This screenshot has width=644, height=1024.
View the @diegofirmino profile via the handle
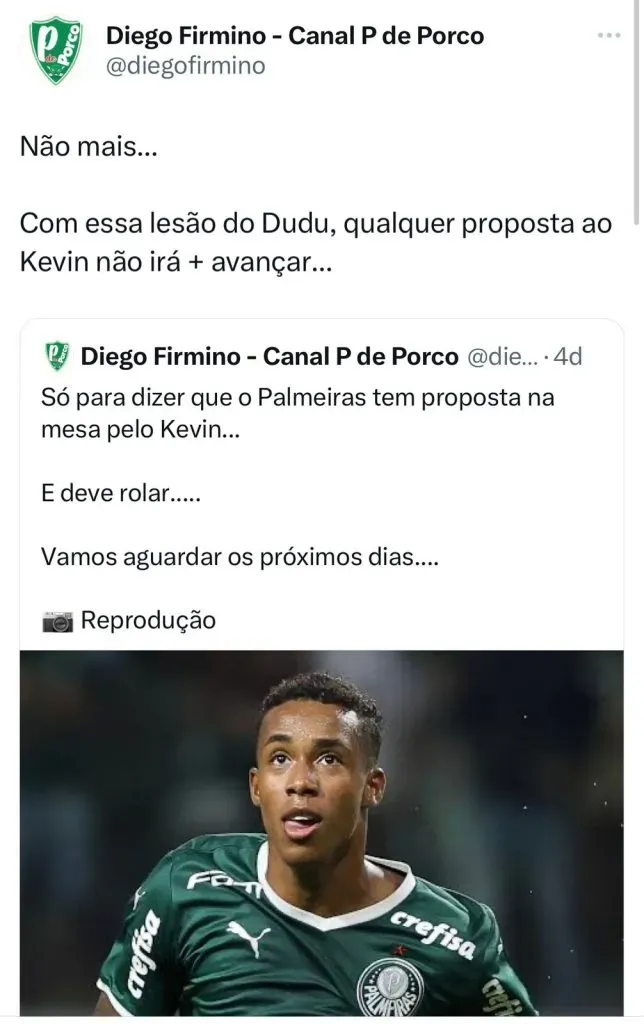185,66
